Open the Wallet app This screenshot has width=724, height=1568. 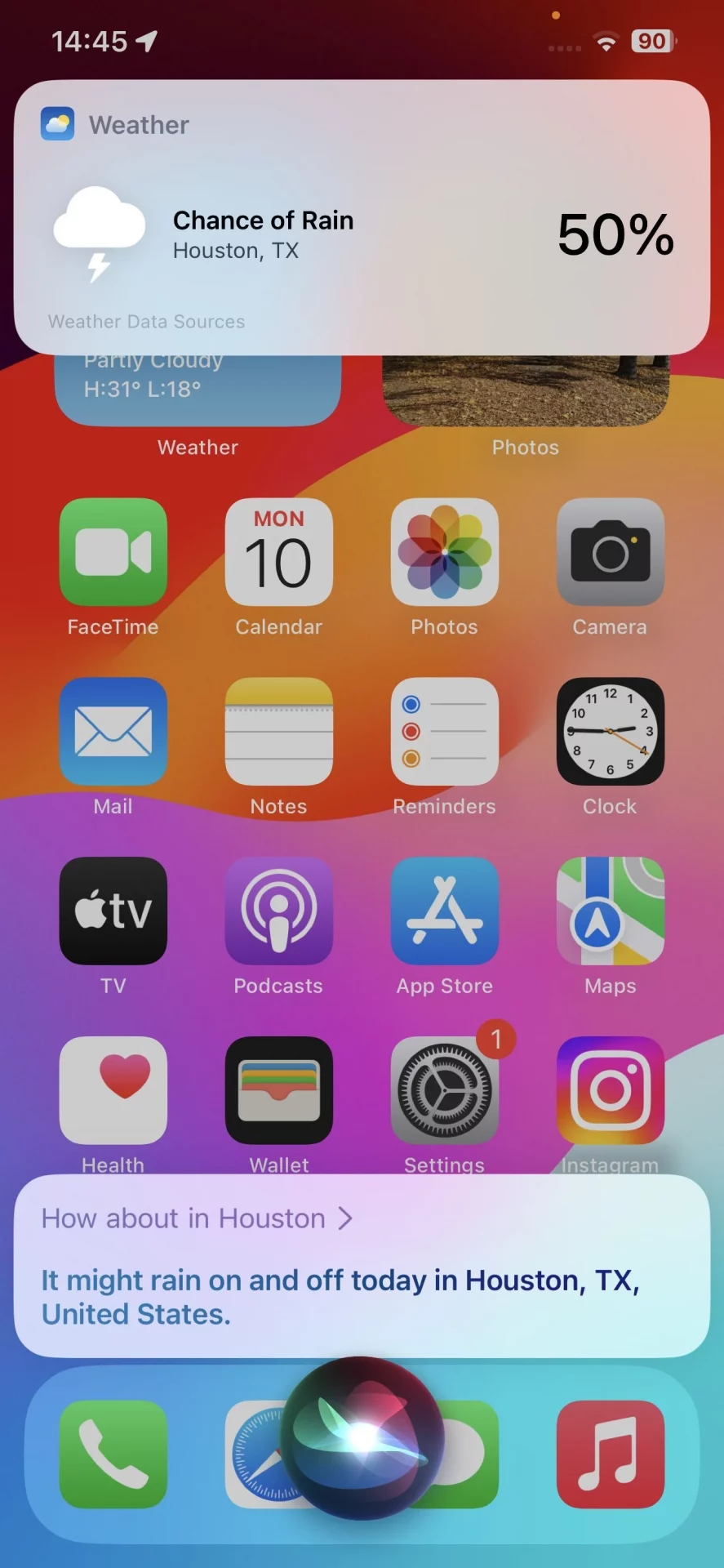[279, 1090]
